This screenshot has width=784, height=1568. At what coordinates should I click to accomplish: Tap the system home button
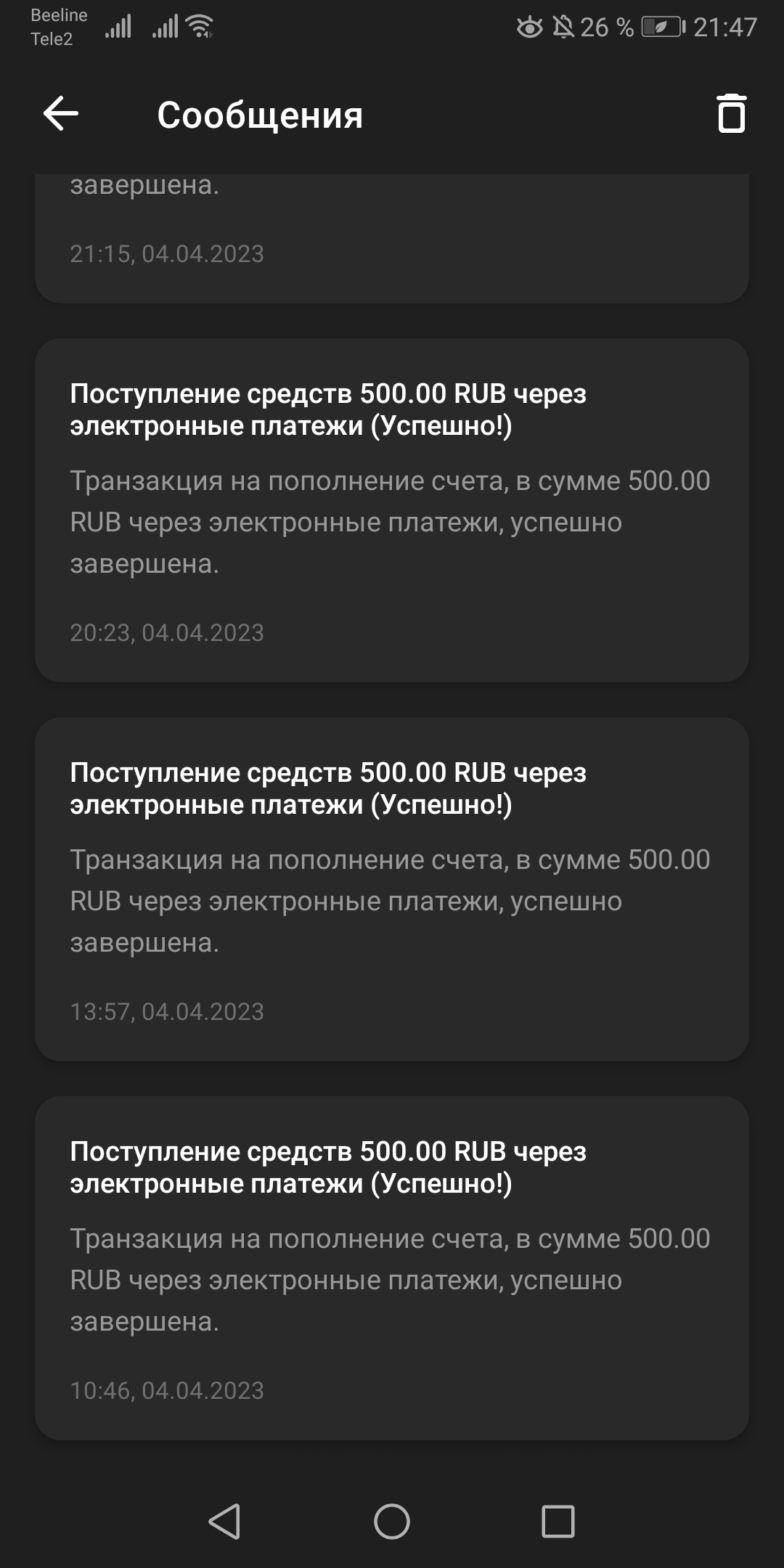tap(392, 1521)
